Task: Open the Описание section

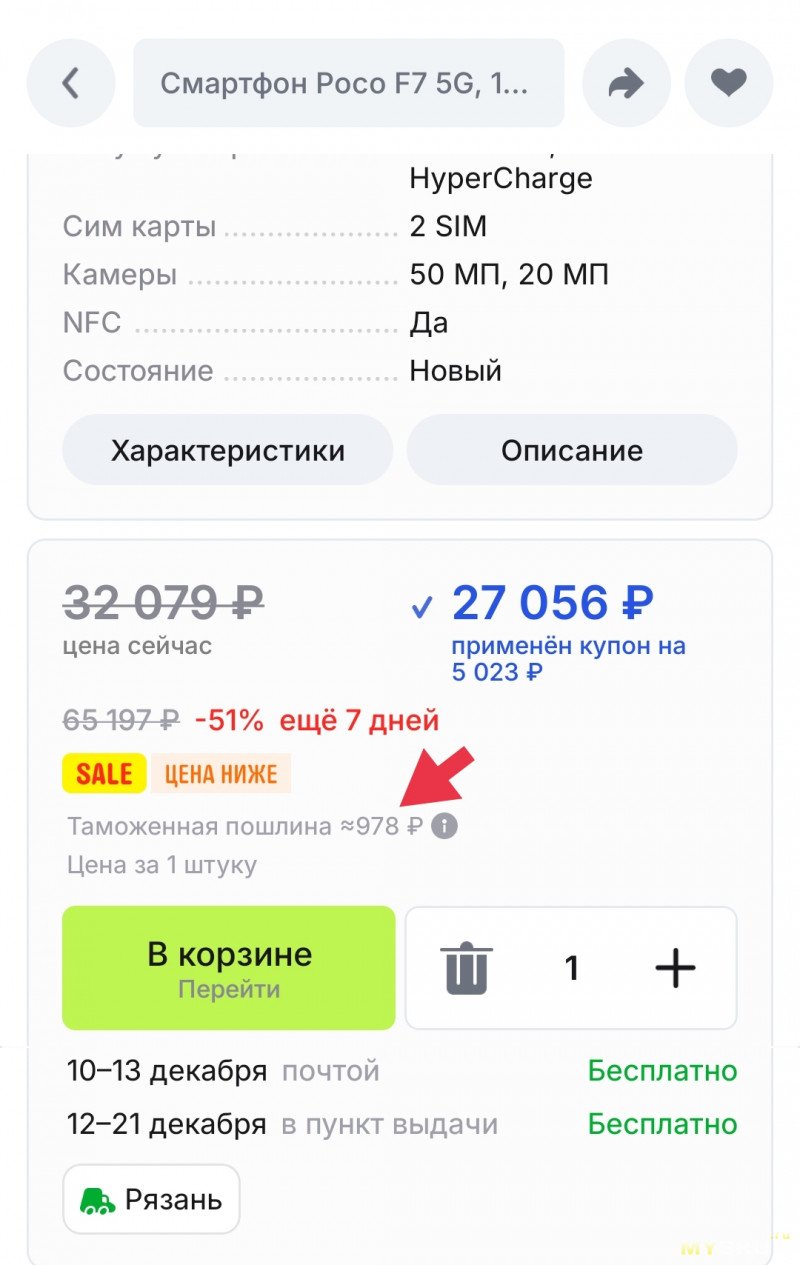Action: point(572,450)
